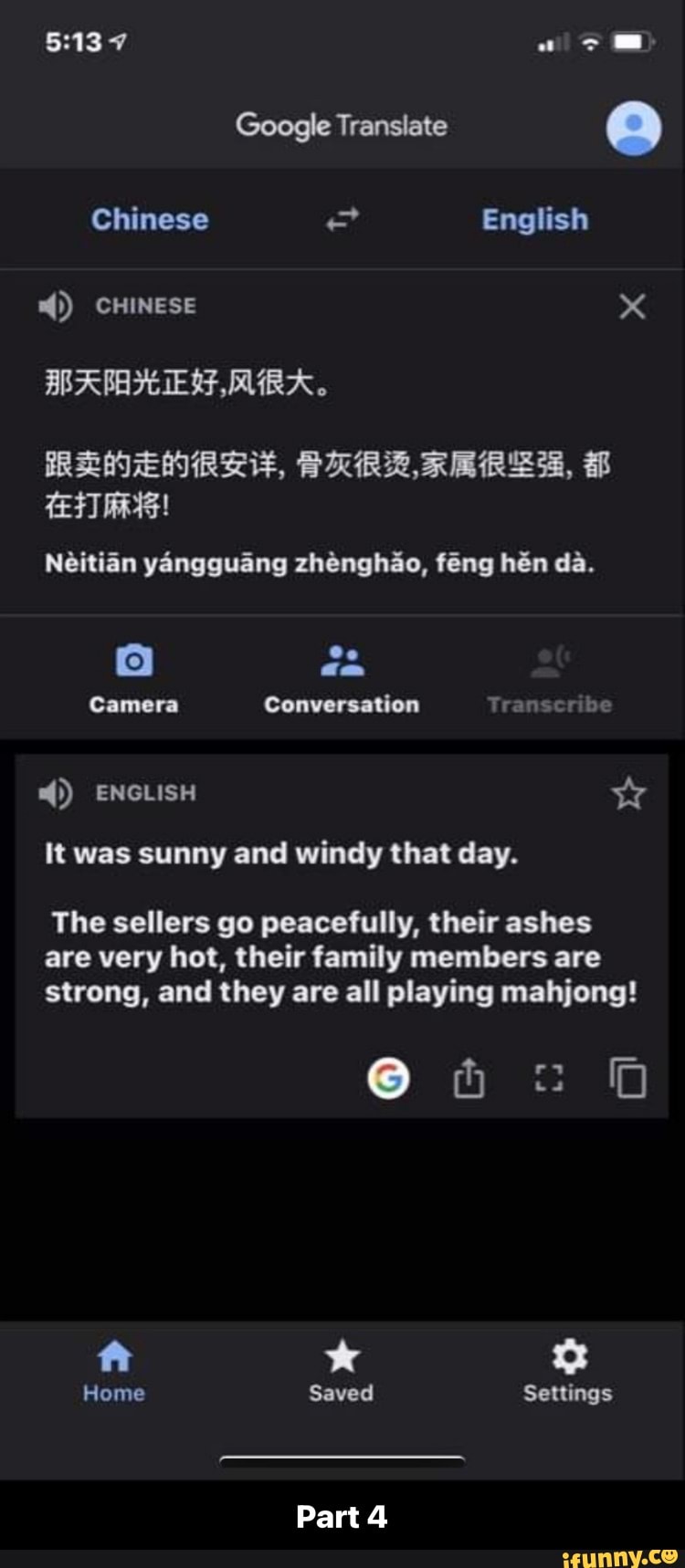Listen to the English translation pronunciation
685x1568 pixels.
tap(58, 792)
